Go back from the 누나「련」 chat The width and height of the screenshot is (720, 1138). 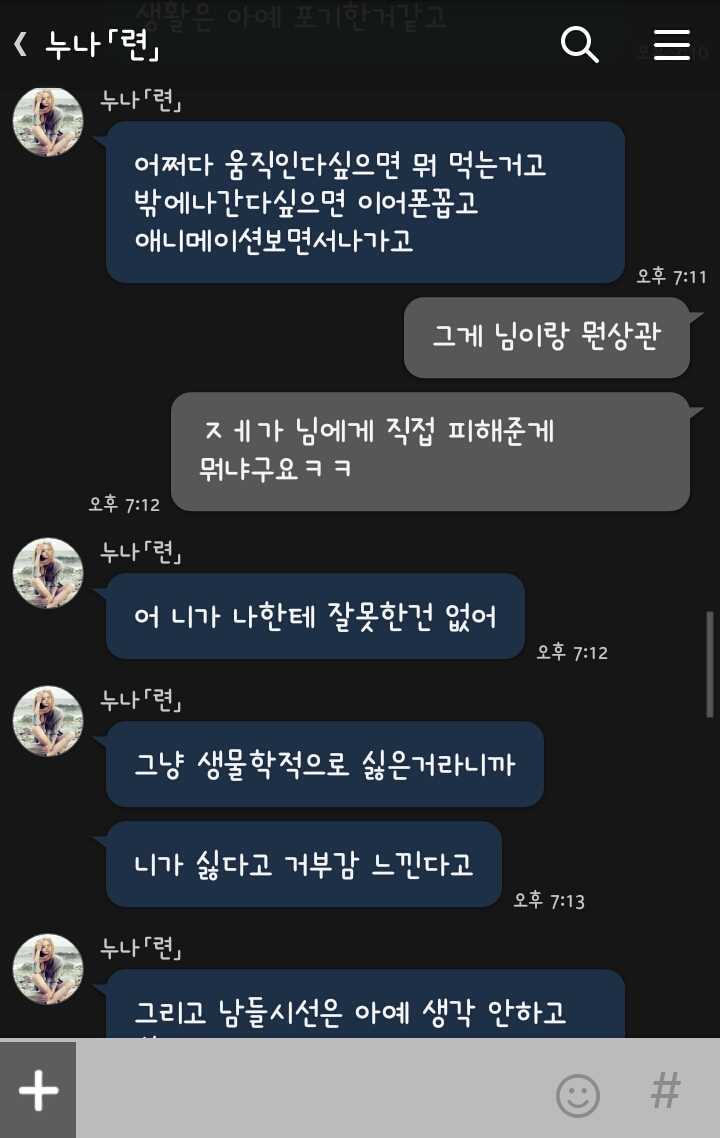(20, 45)
